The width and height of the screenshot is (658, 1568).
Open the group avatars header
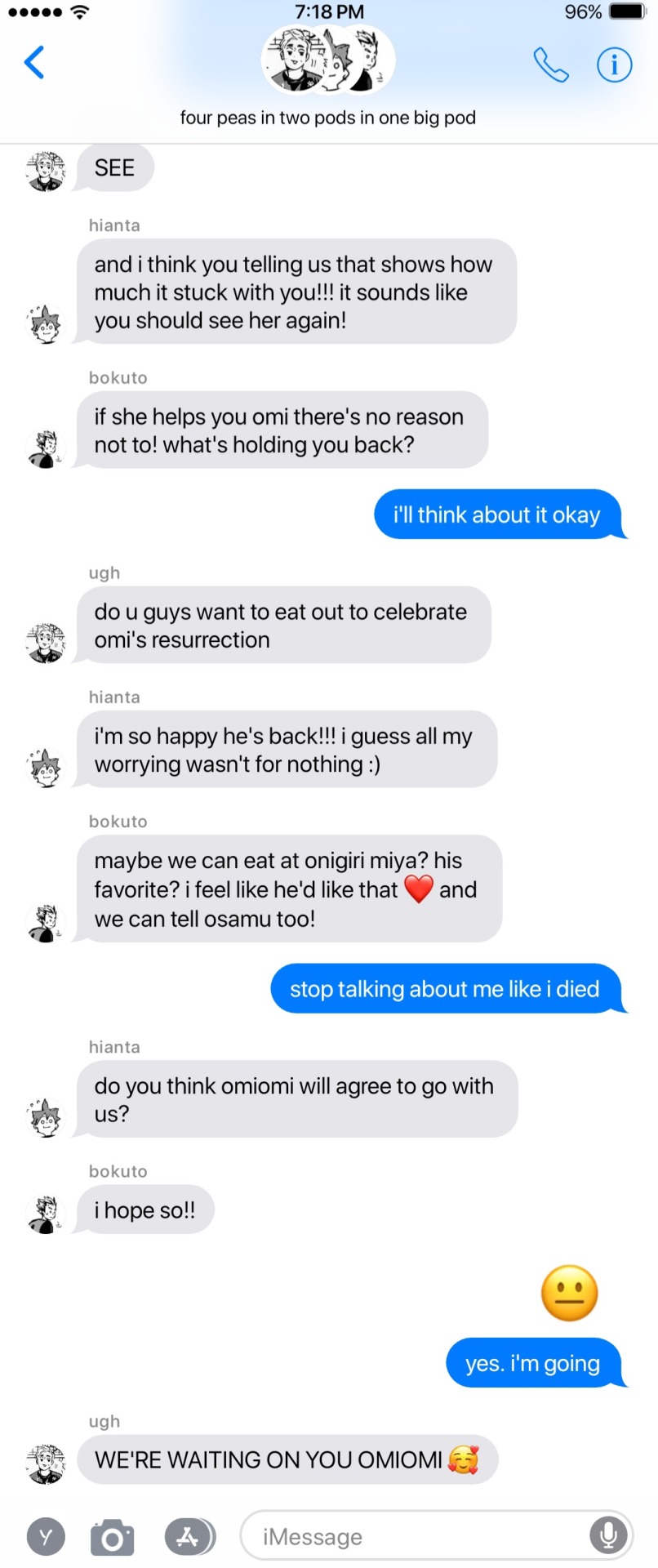point(328,60)
